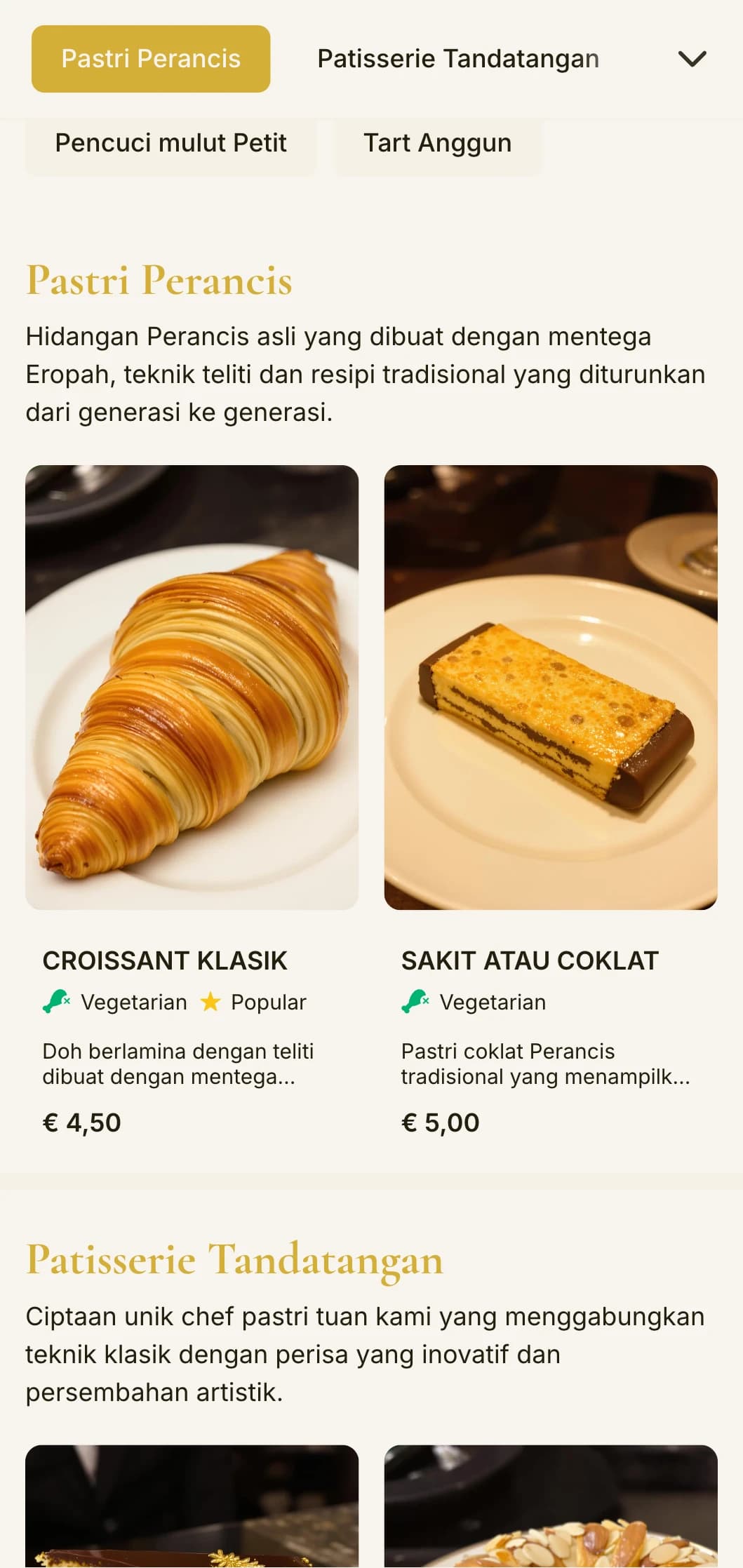Open the Sakit Atau Coklat item details
The image size is (743, 1568).
[x=530, y=961]
